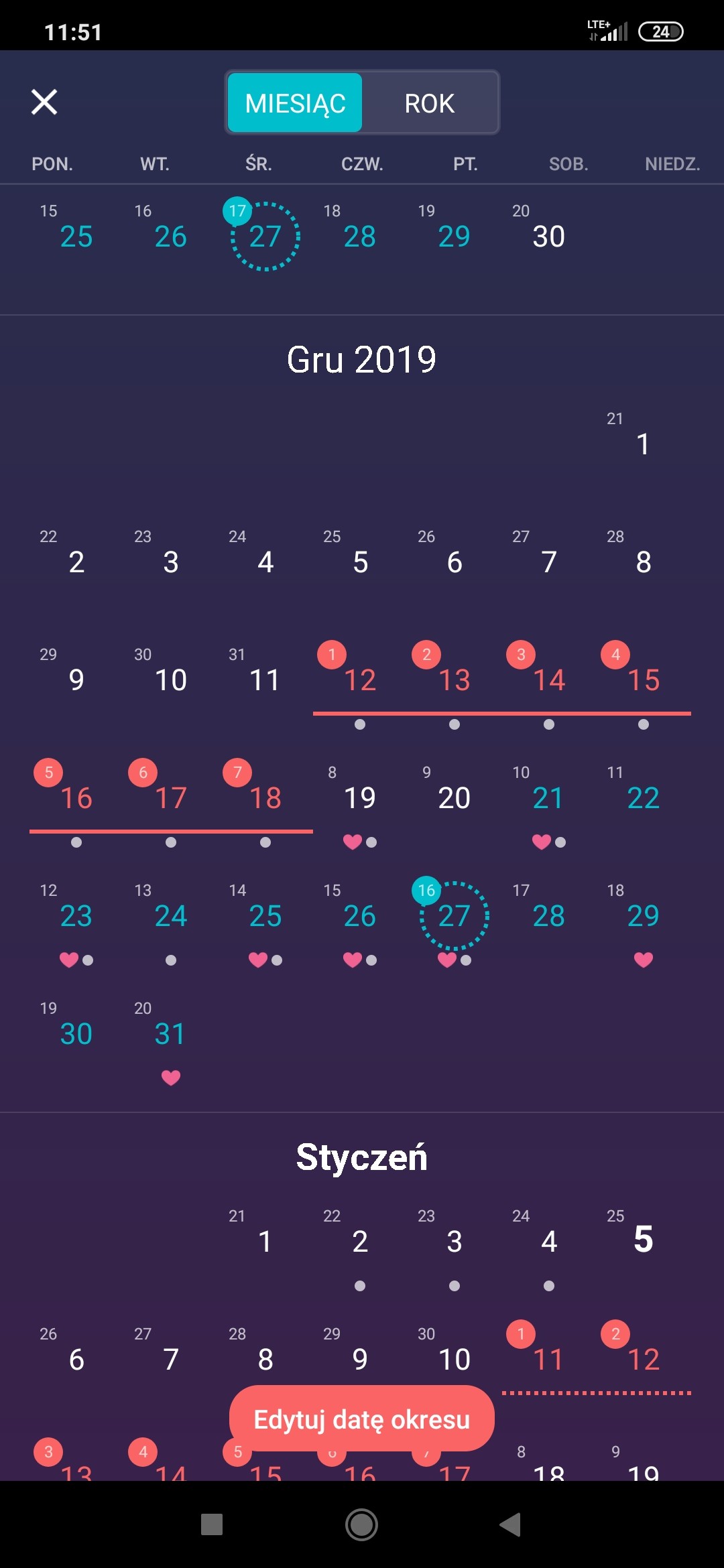Image resolution: width=724 pixels, height=1568 pixels.
Task: Select December 18, period day 7
Action: coord(265,797)
